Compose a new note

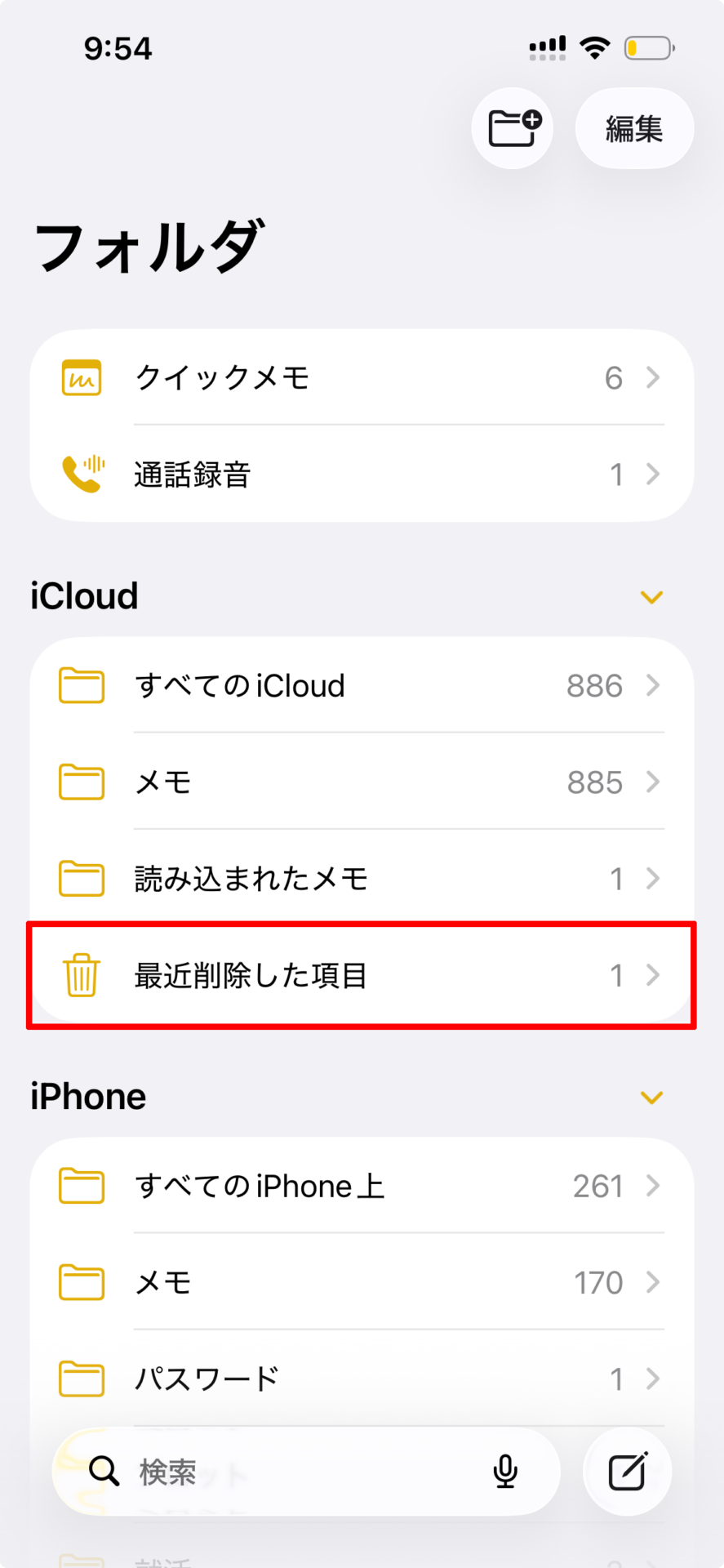(628, 1472)
